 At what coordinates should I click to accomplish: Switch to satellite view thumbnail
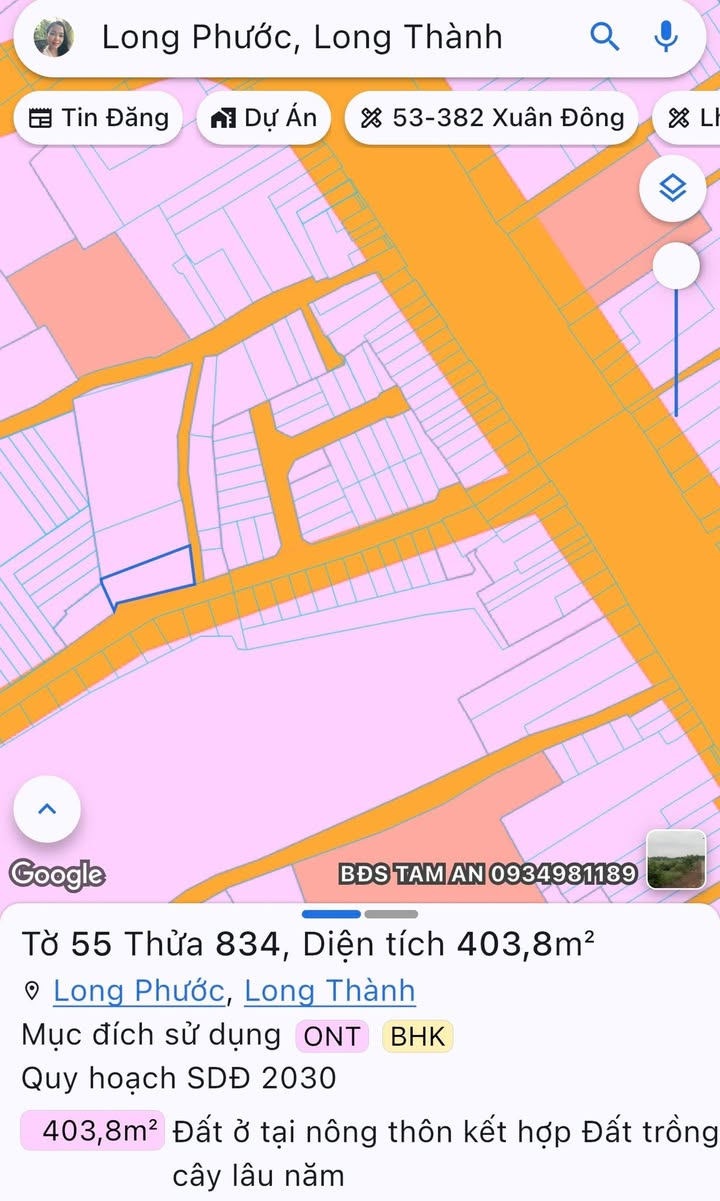676,859
